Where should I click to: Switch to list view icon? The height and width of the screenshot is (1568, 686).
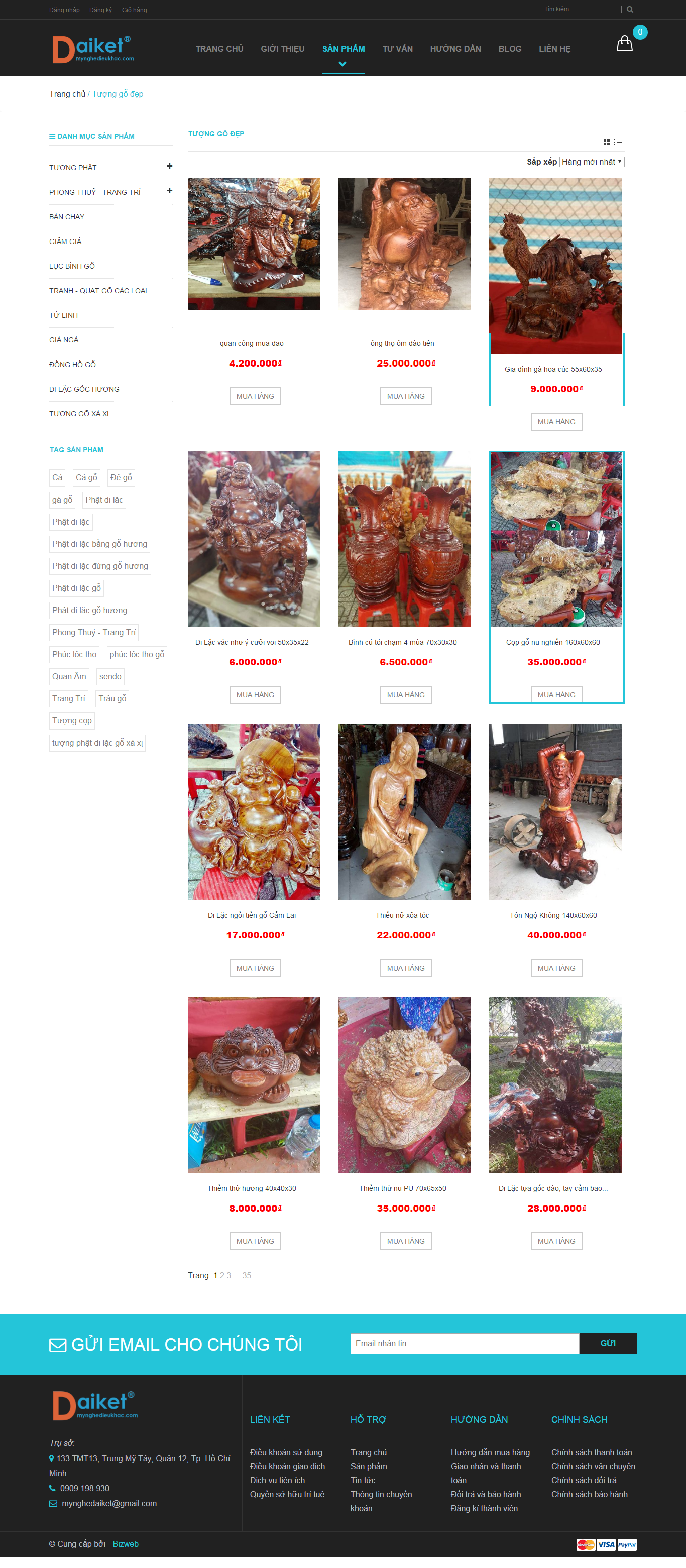[x=618, y=143]
